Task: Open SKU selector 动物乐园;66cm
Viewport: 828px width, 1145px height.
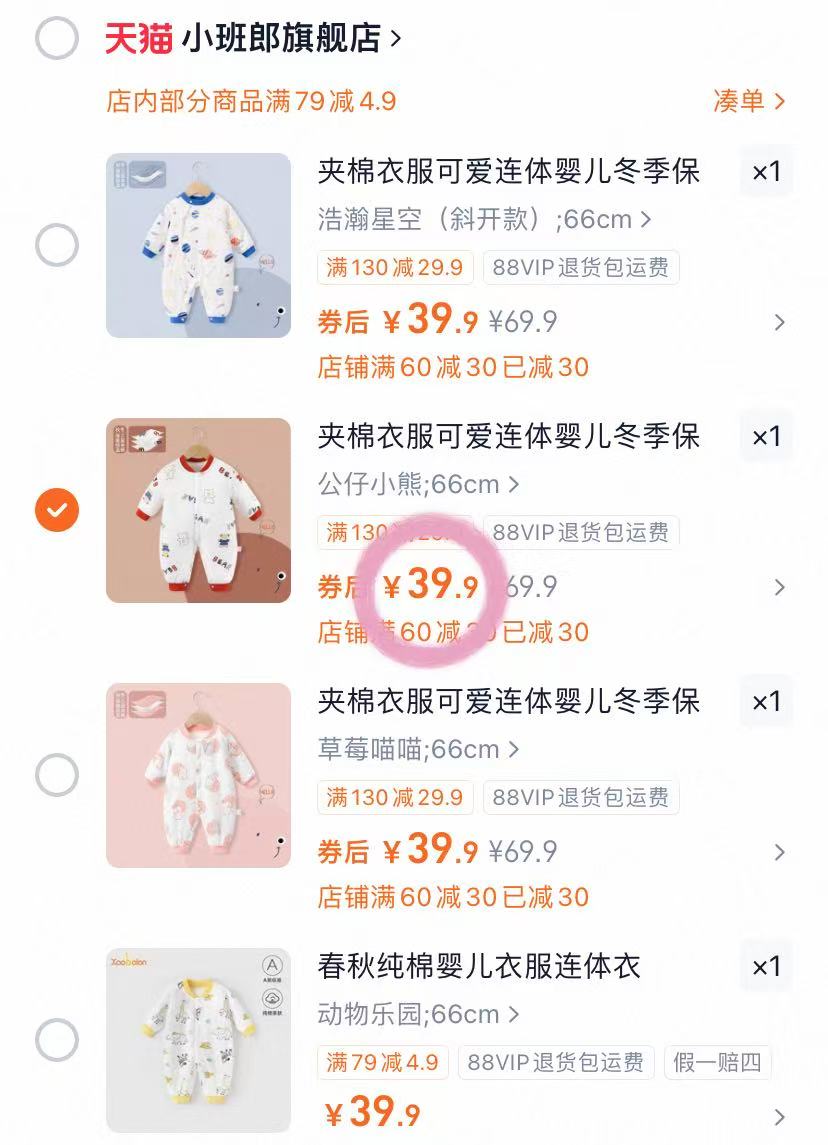Action: [420, 1014]
